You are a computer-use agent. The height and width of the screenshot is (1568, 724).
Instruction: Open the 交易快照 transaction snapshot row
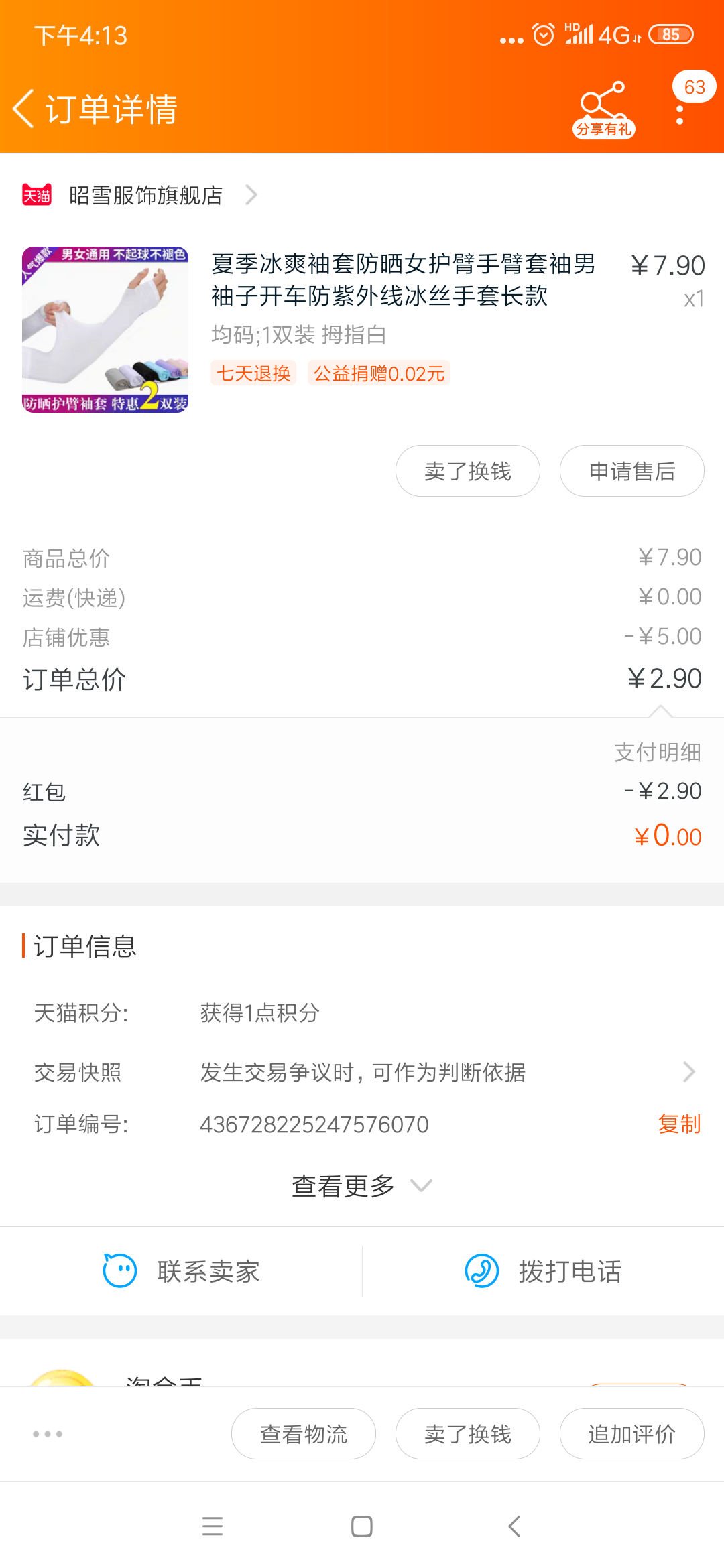pos(362,1072)
